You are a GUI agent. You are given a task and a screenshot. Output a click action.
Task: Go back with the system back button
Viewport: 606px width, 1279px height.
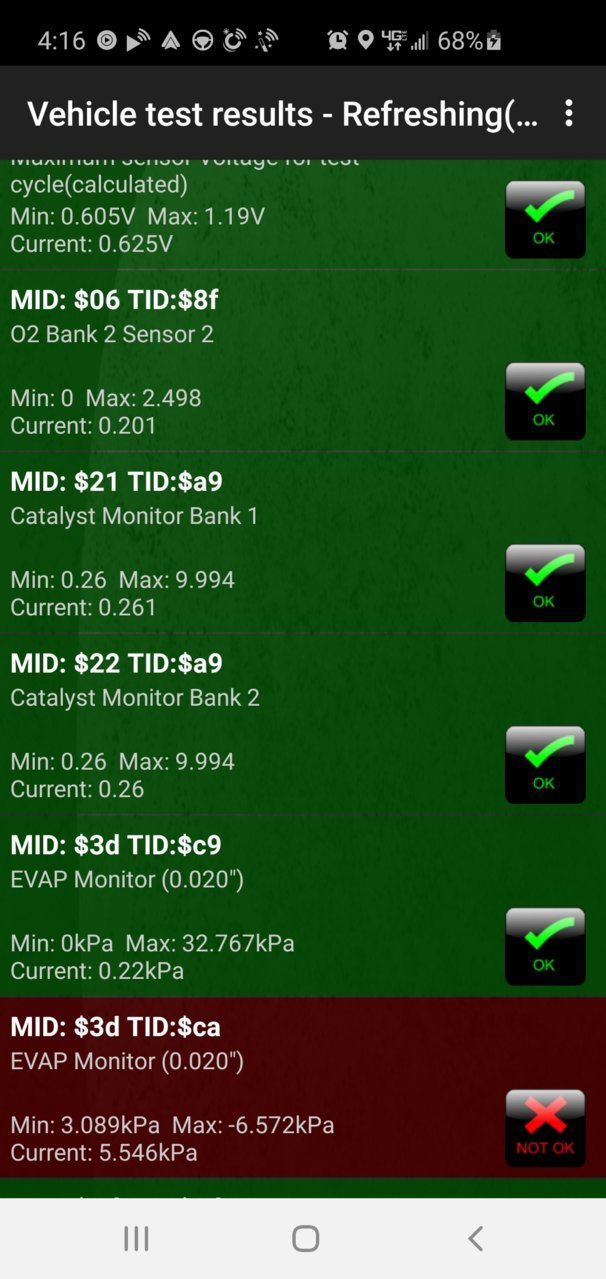pyautogui.click(x=476, y=1239)
